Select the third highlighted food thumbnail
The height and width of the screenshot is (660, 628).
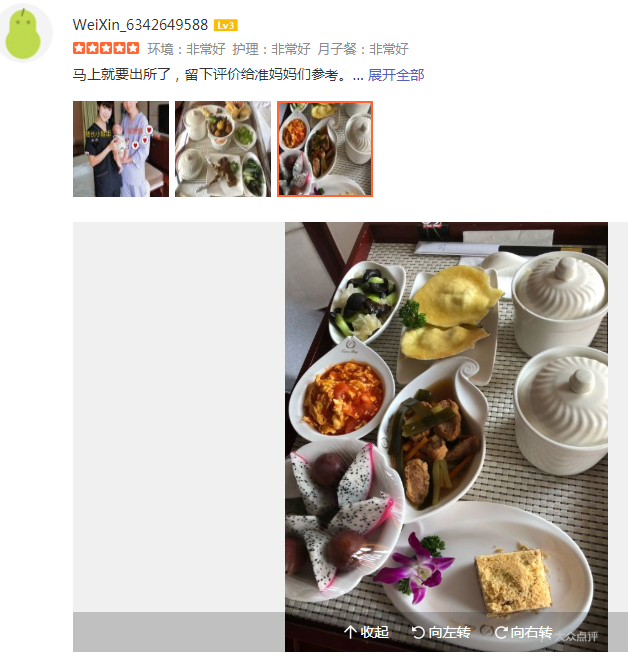click(325, 149)
